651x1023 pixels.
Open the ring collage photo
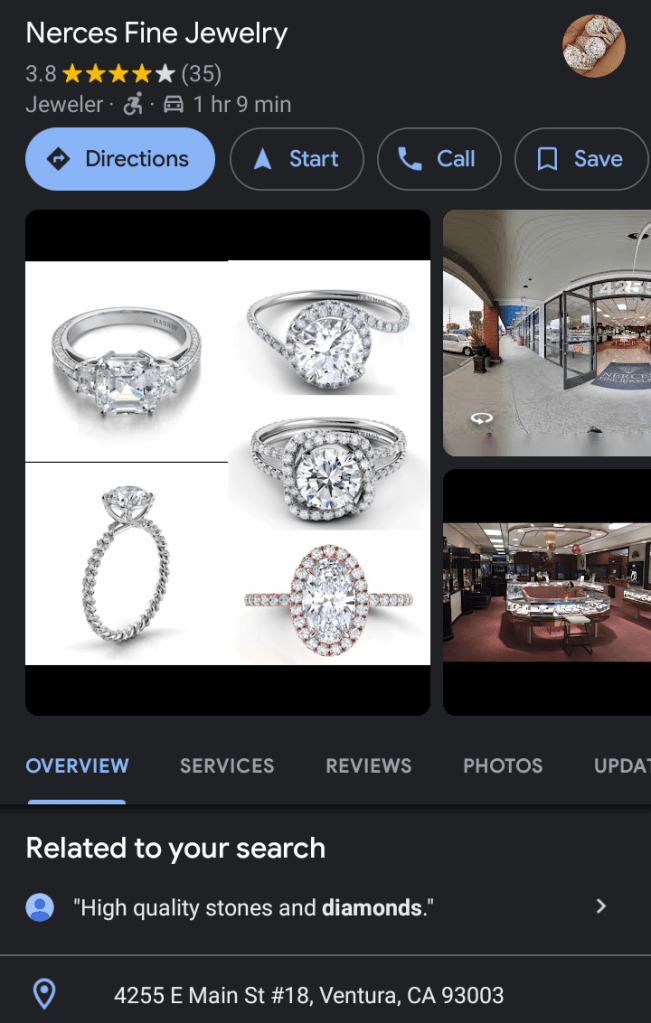click(x=228, y=462)
